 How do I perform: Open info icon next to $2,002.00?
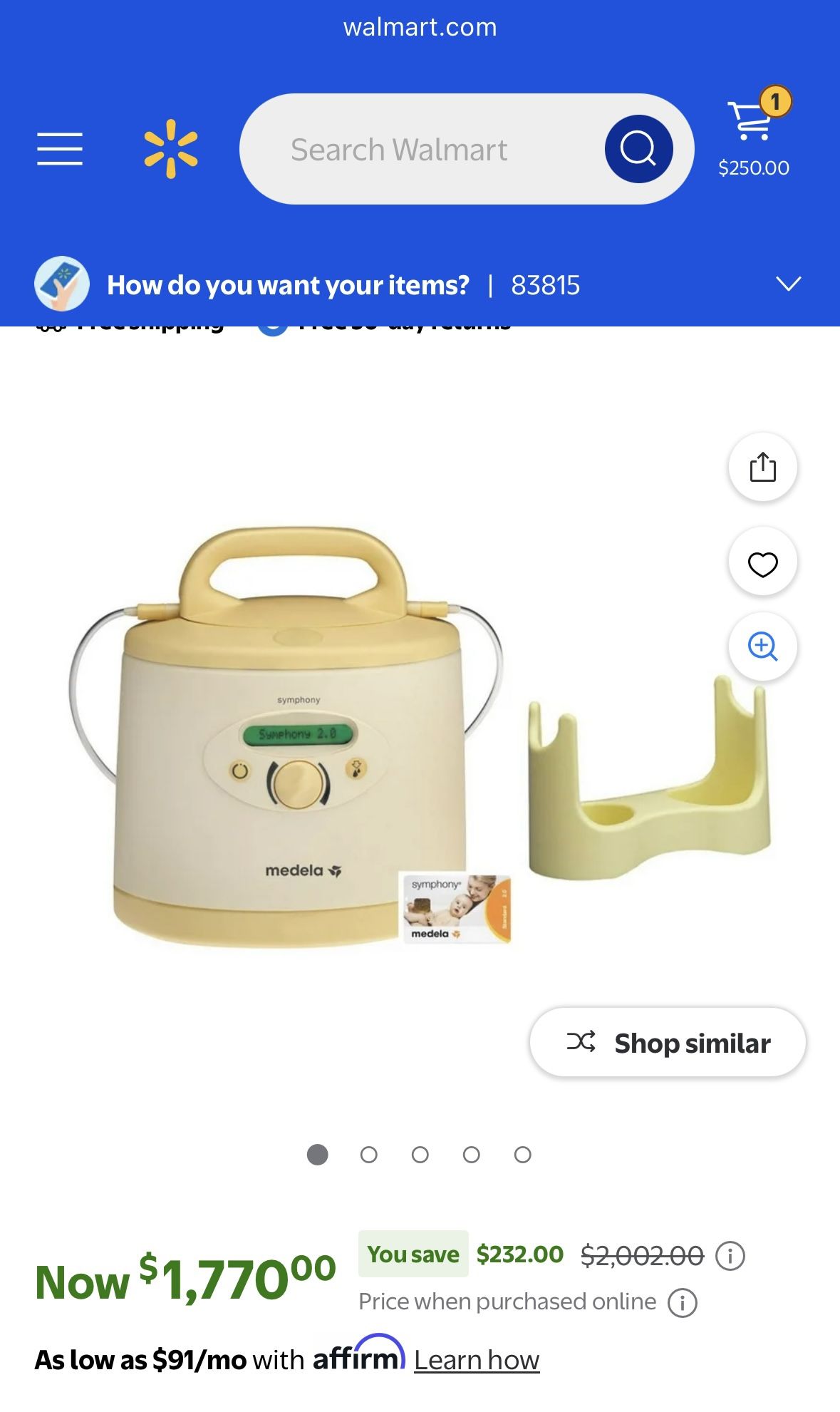pos(730,1255)
